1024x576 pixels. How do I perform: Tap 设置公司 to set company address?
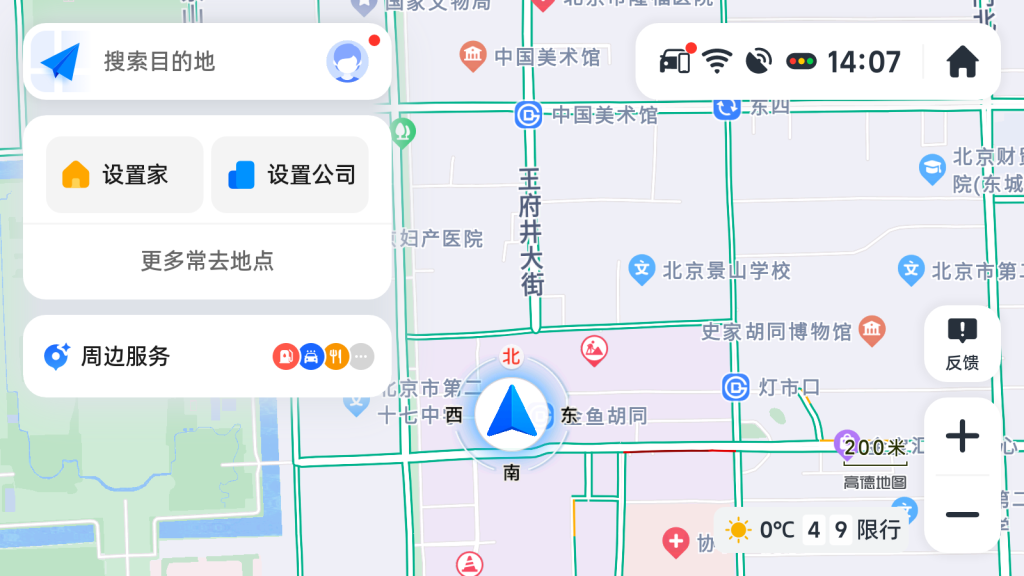(x=290, y=175)
